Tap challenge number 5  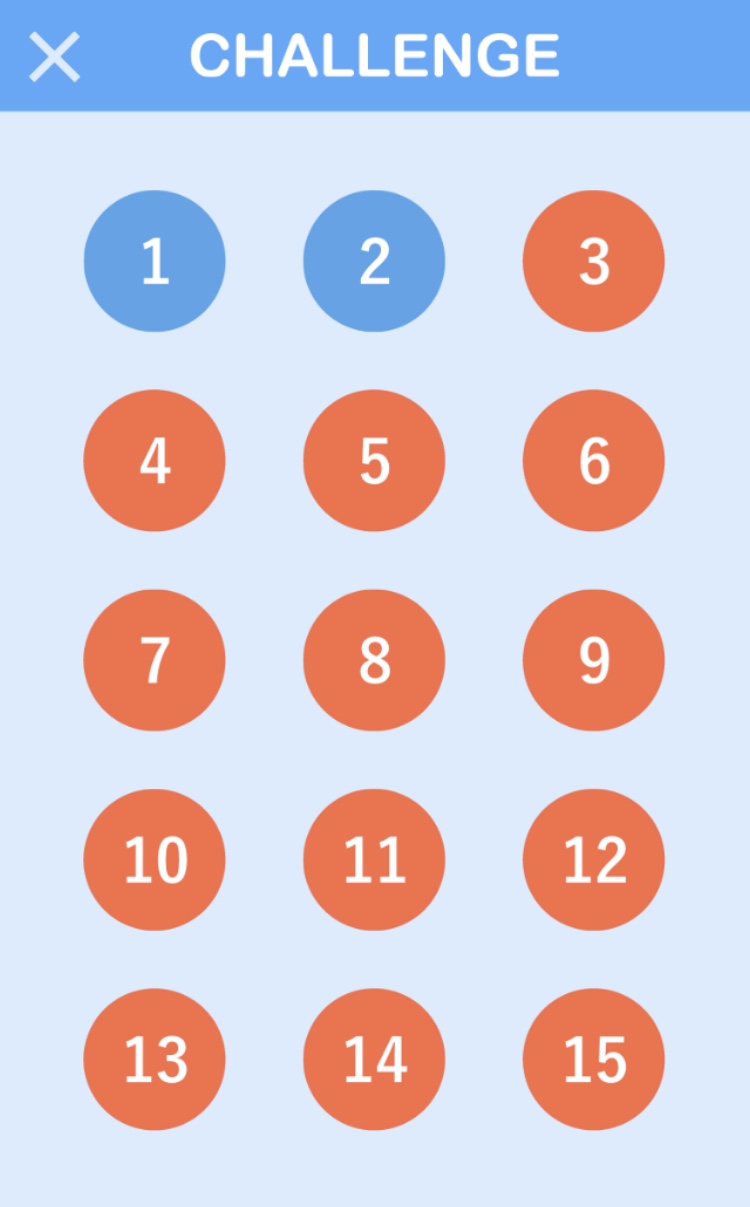point(374,461)
